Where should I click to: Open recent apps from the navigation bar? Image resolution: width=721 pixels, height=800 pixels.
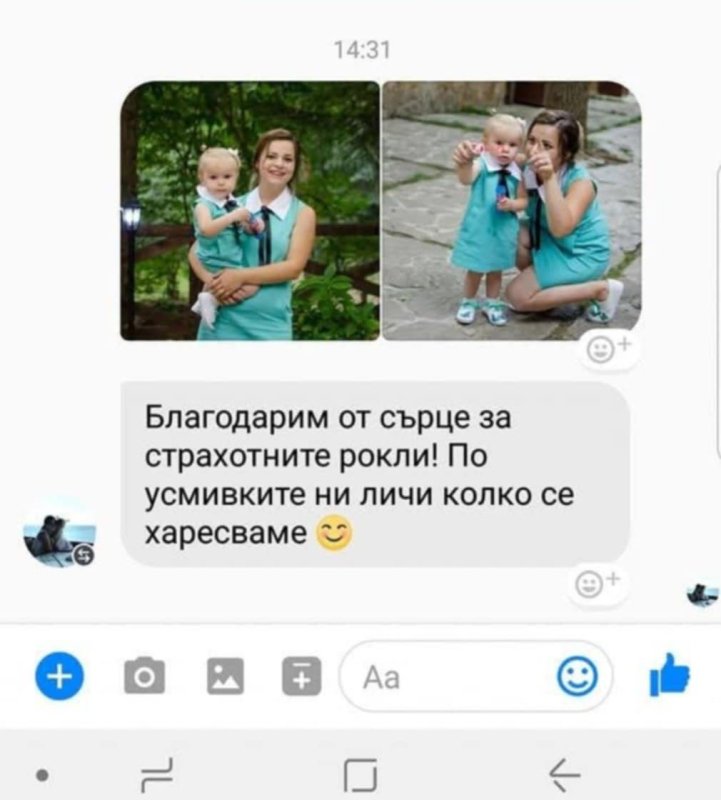pos(157,772)
